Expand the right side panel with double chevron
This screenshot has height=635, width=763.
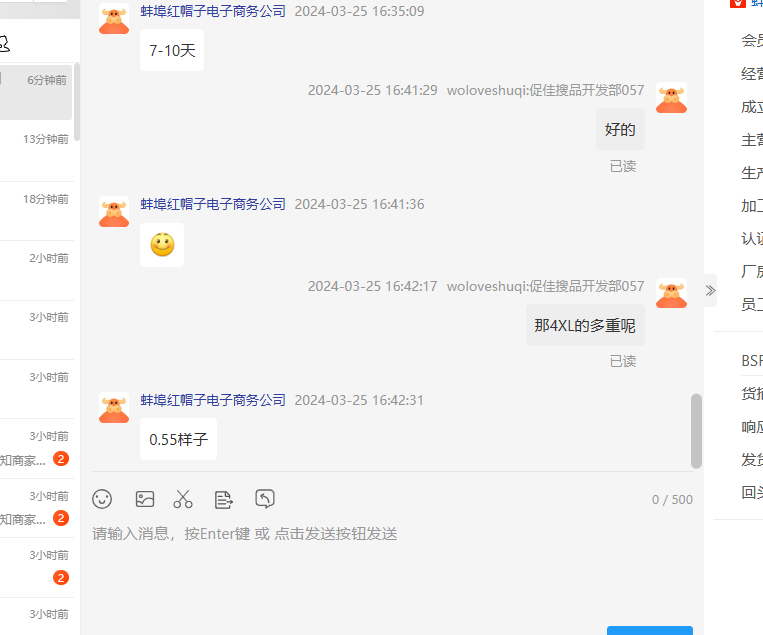[x=710, y=290]
